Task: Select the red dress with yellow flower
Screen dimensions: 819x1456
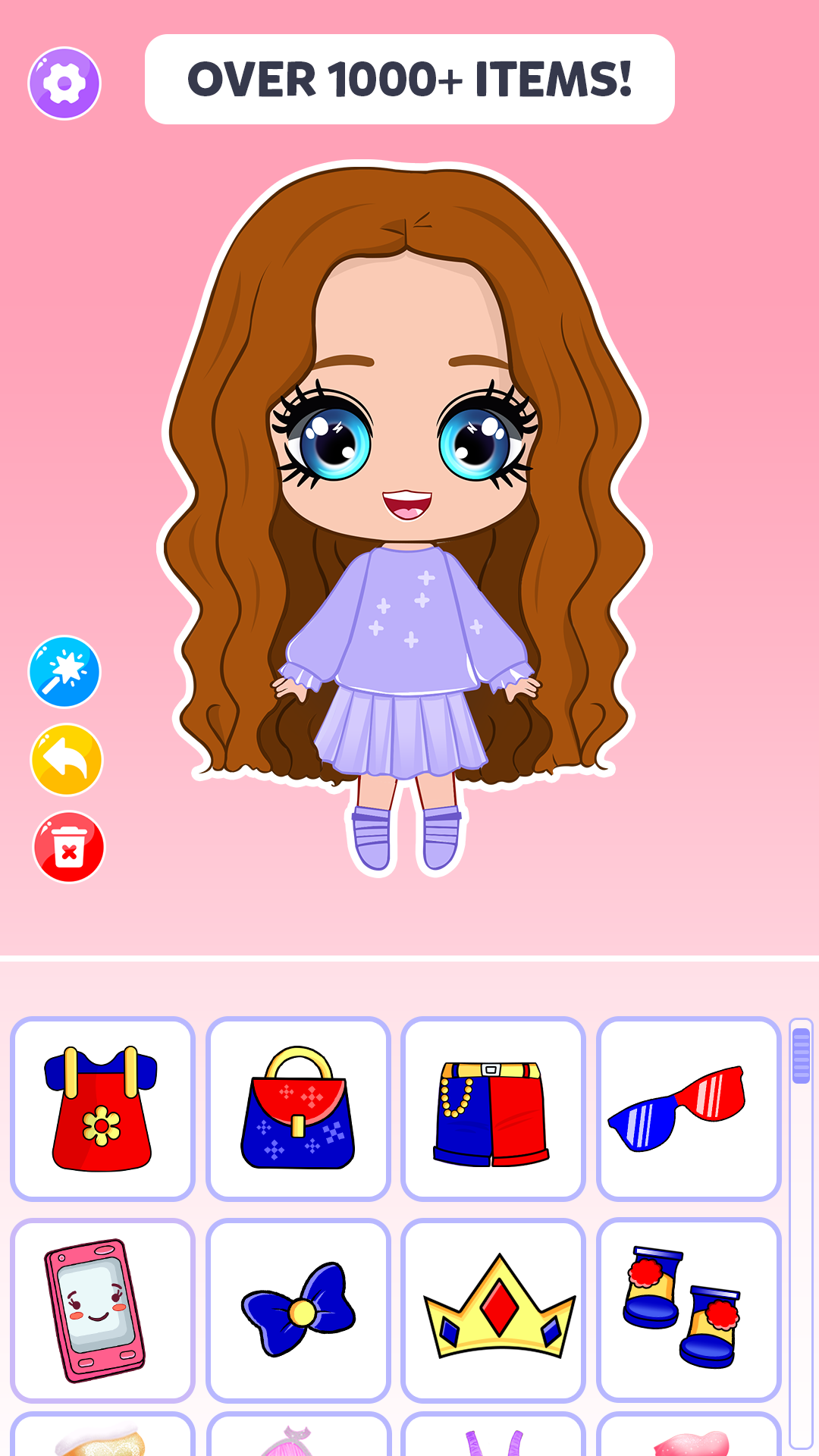Action: tap(102, 1109)
